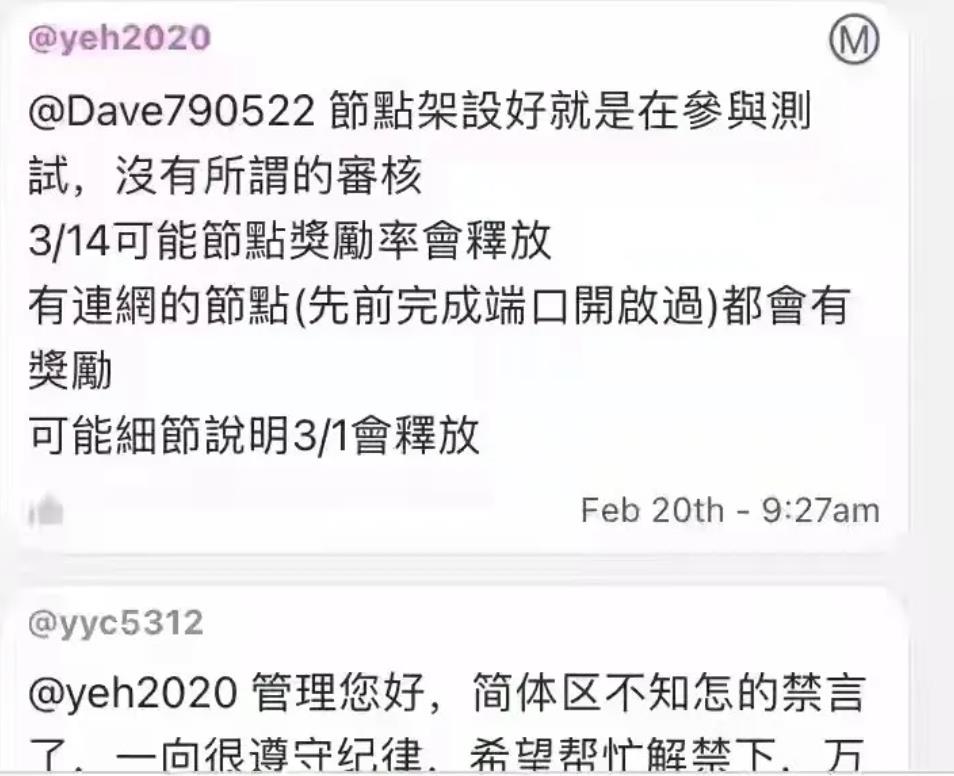Open the @yeh2020 username profile
The width and height of the screenshot is (954, 776).
[118, 38]
